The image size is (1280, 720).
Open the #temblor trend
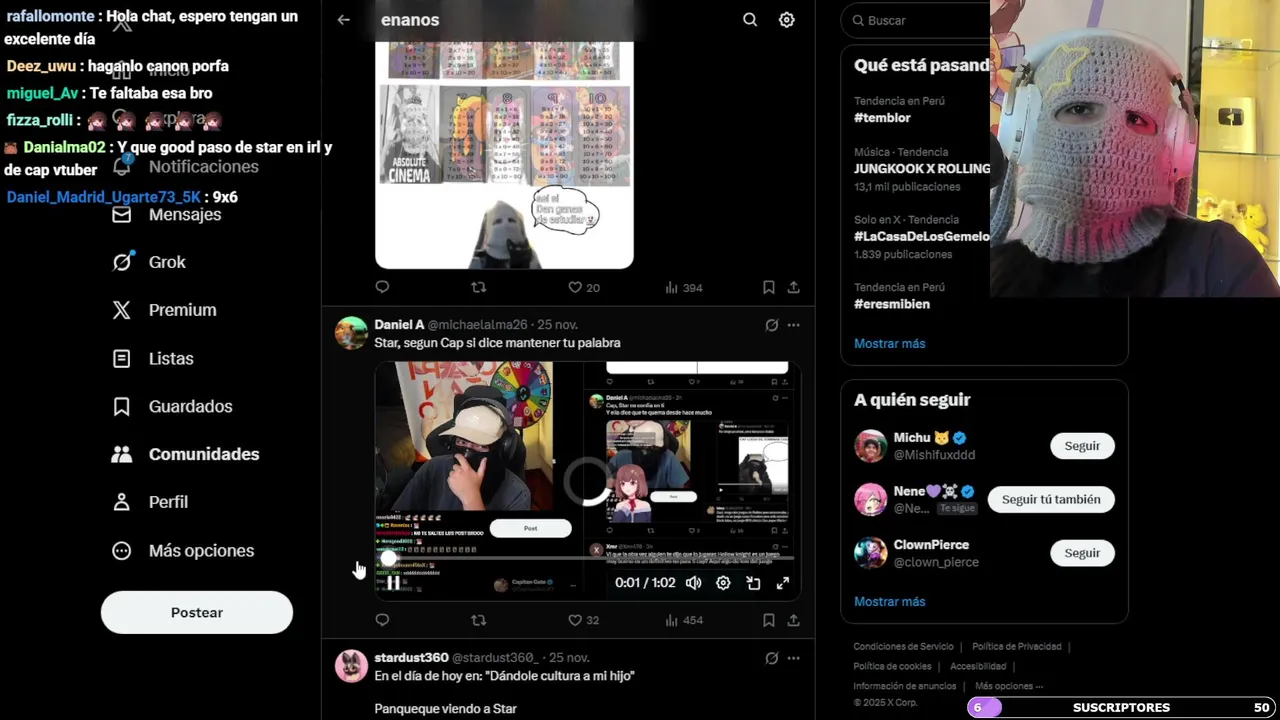point(882,117)
